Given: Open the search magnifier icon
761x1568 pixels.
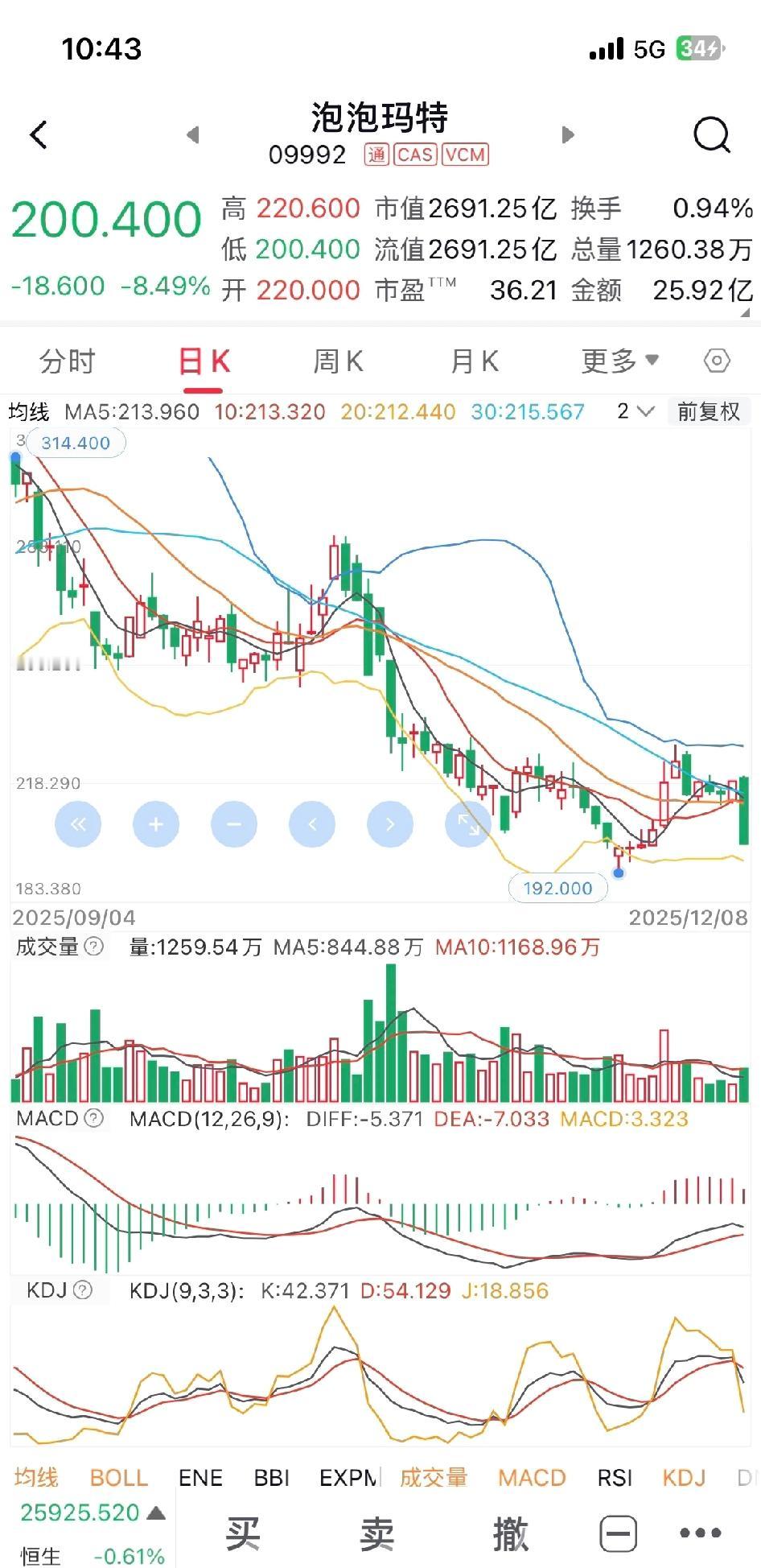Looking at the screenshot, I should (711, 134).
